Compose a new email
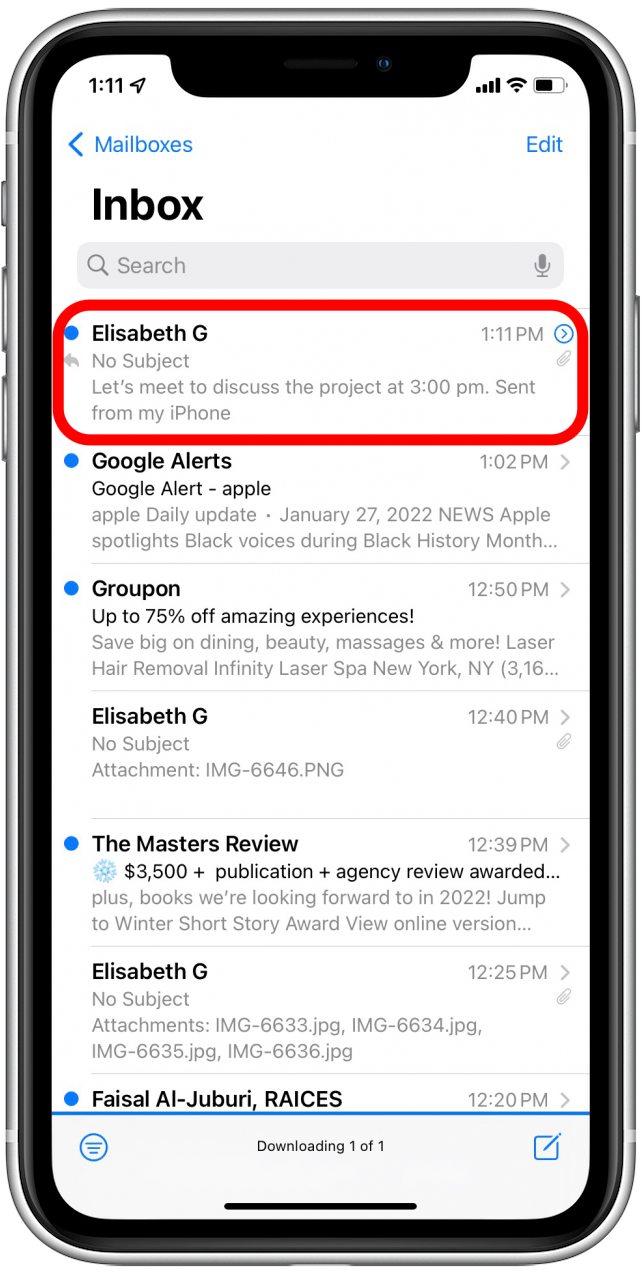642x1274 pixels. (x=547, y=1147)
